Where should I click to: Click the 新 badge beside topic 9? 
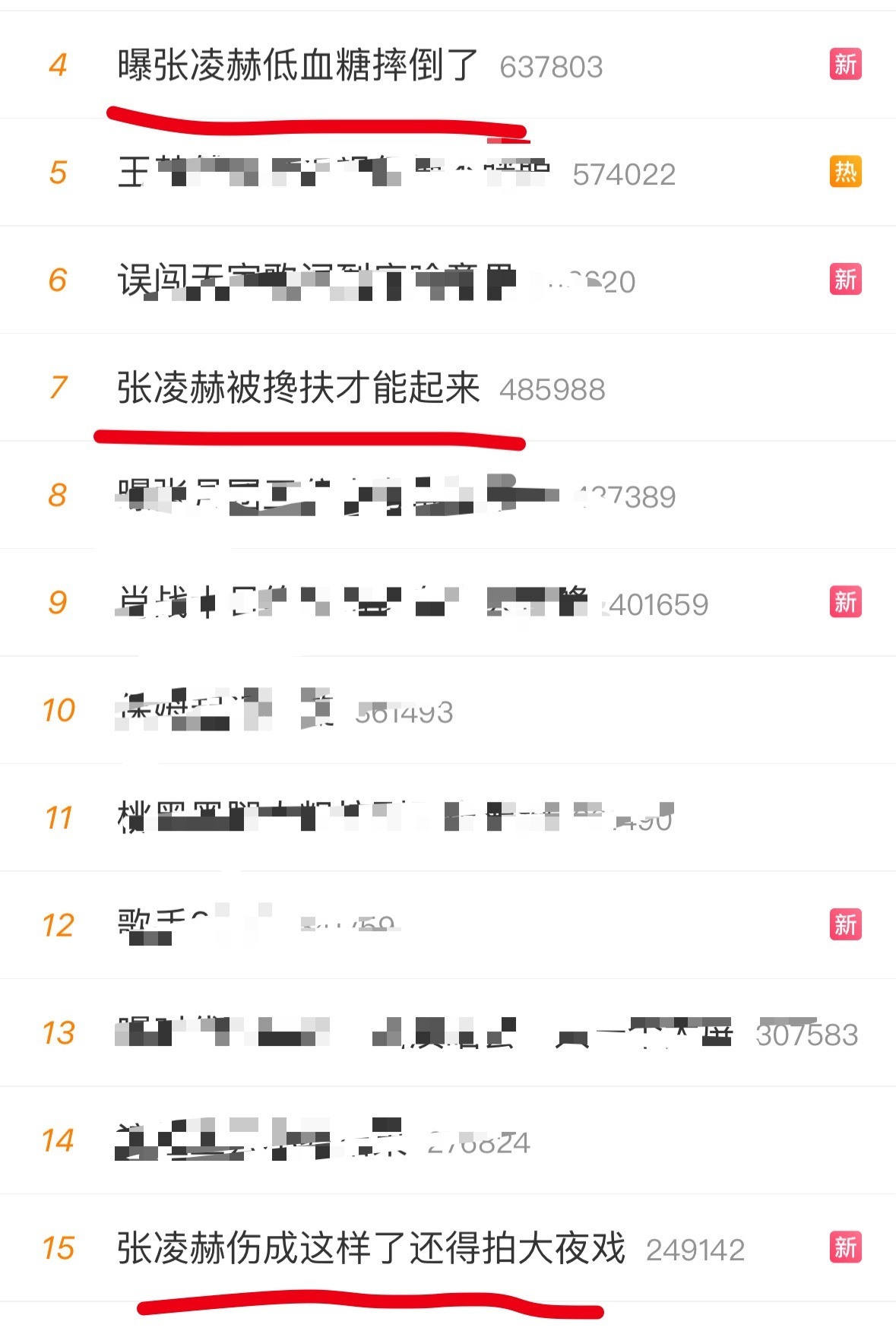pyautogui.click(x=846, y=601)
